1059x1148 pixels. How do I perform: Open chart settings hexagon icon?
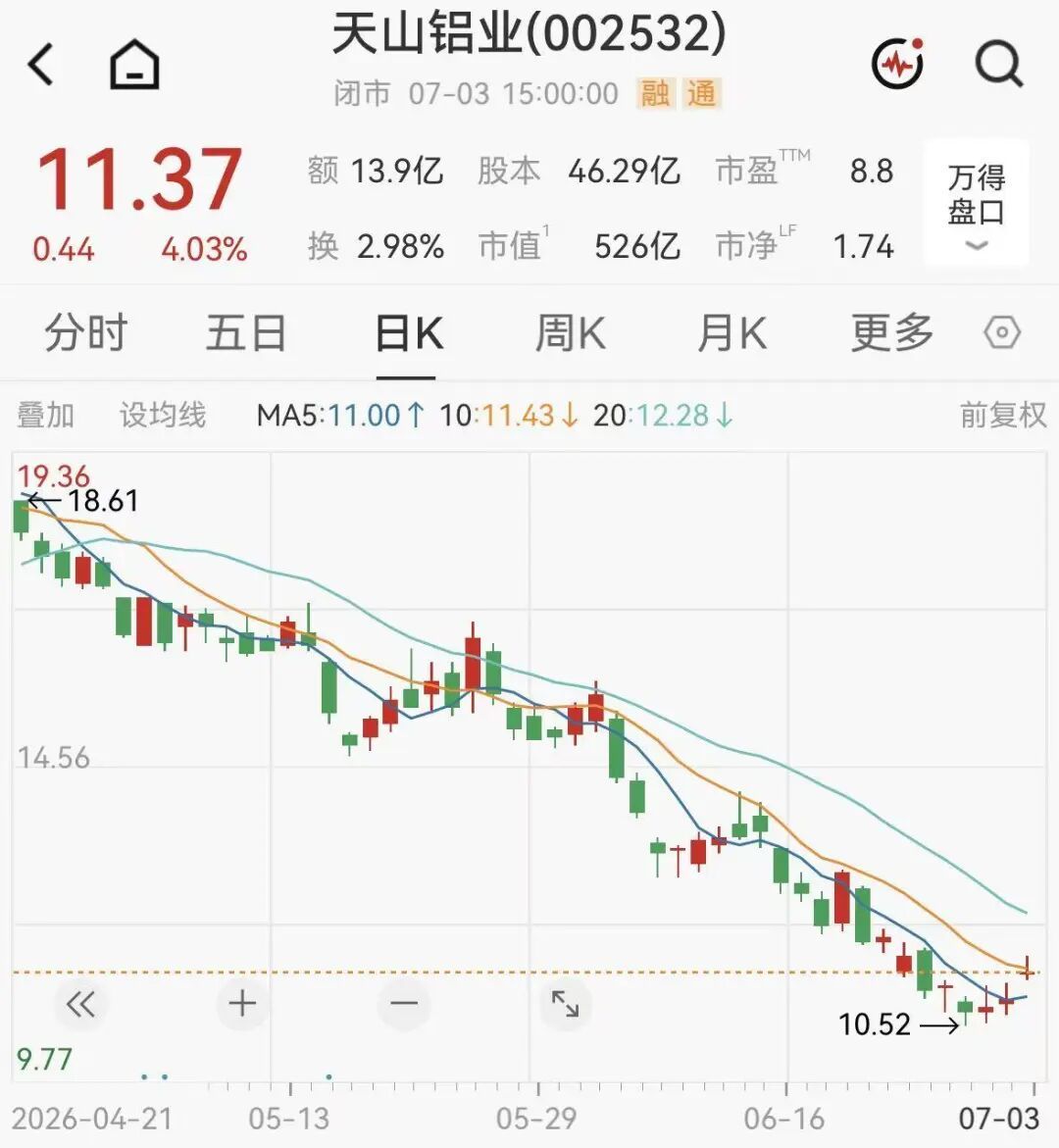[x=1002, y=333]
